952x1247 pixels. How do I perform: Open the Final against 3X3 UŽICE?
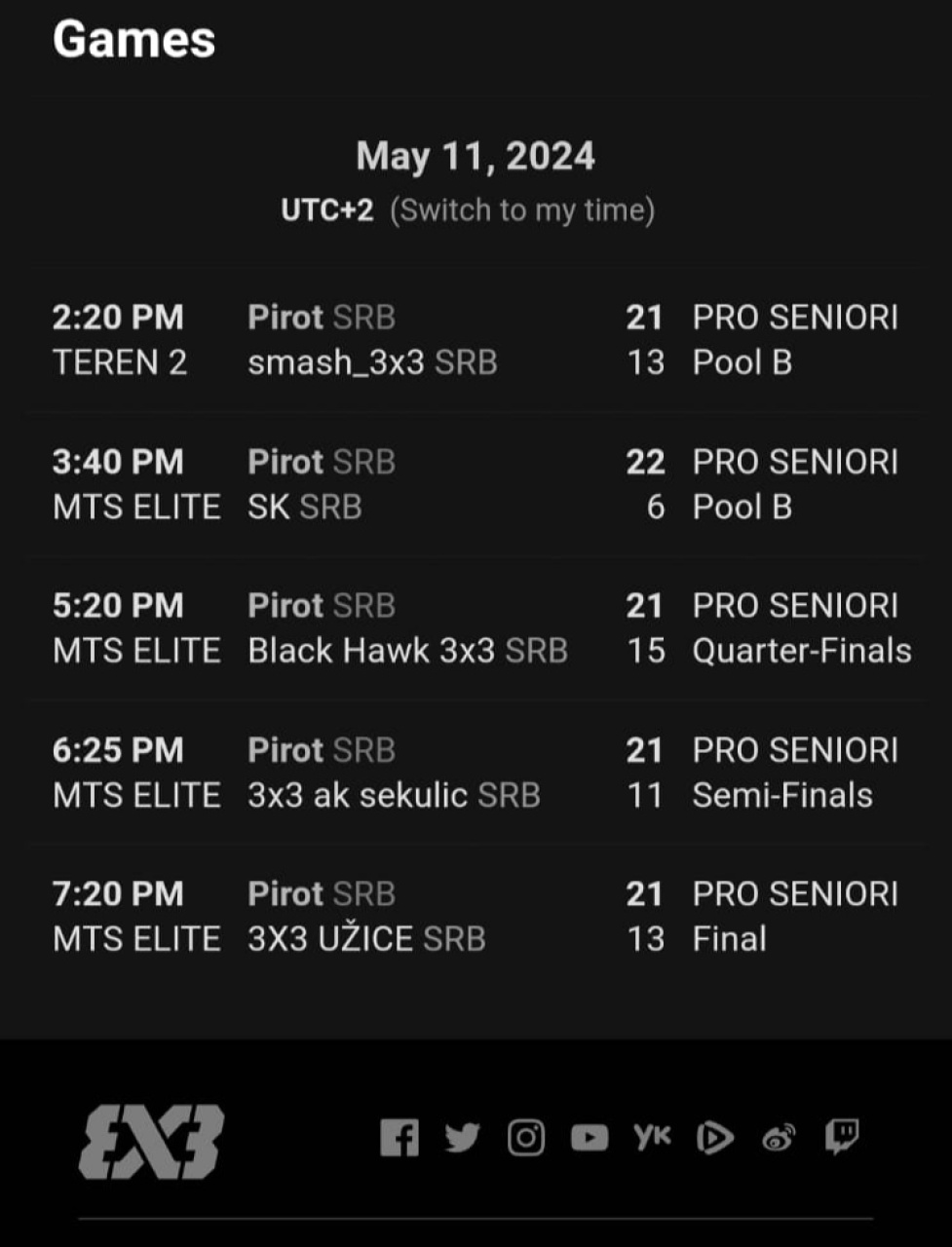(476, 917)
